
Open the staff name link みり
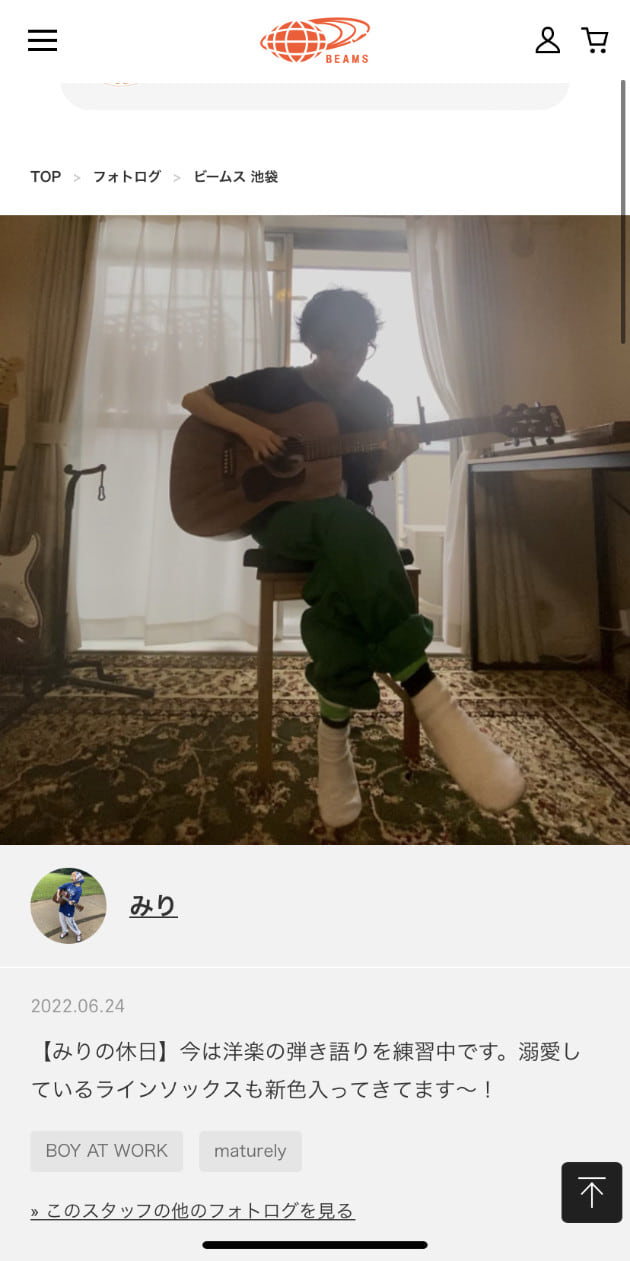click(x=153, y=906)
